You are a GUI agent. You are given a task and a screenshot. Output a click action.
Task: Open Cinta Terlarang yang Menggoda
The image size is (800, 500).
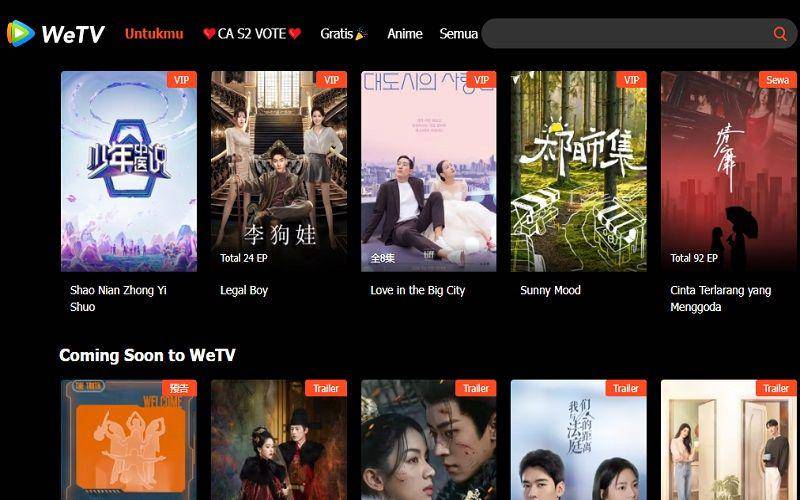[729, 171]
